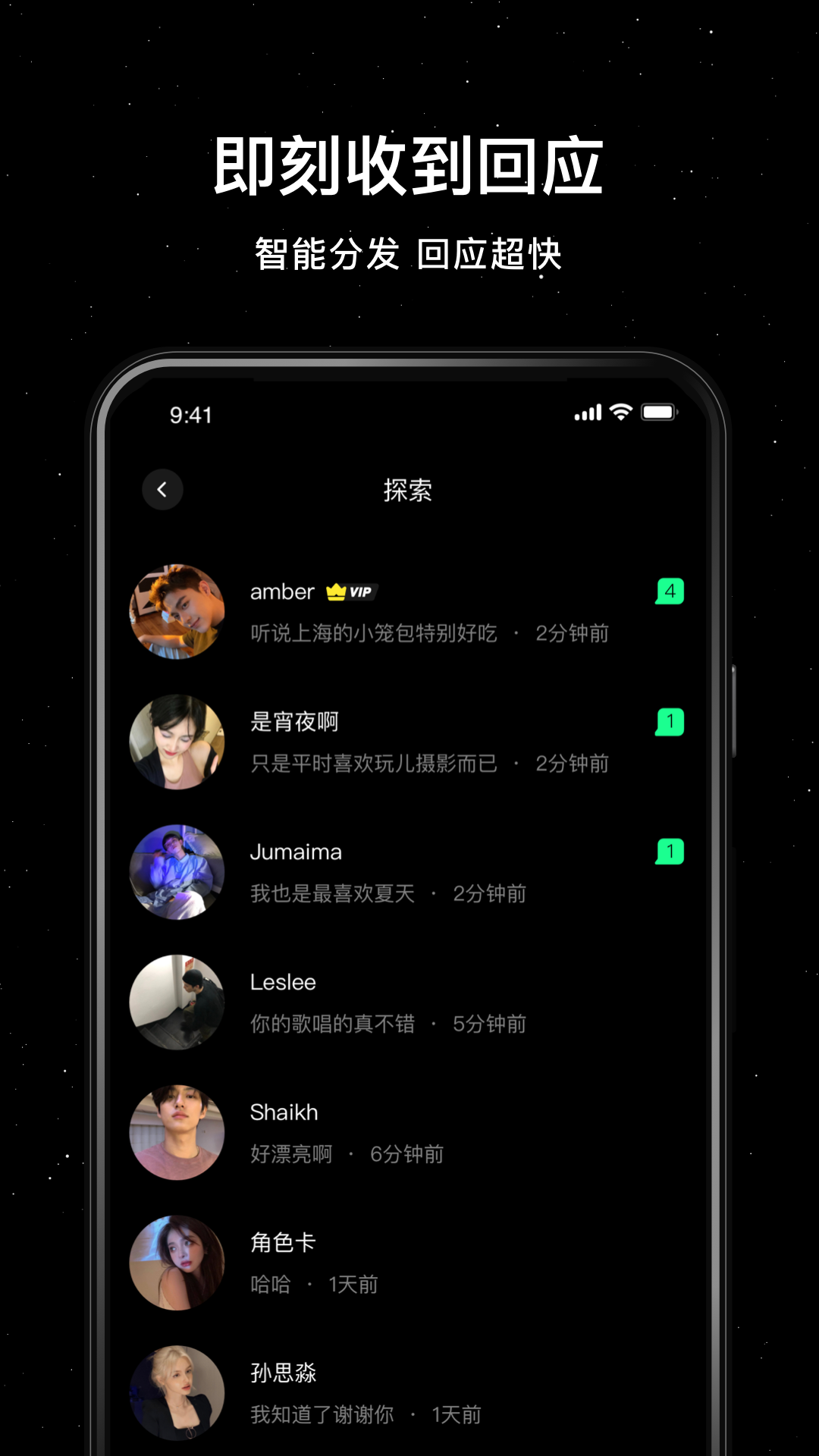This screenshot has width=819, height=1456.
Task: Open amber's profile avatar
Action: pyautogui.click(x=176, y=613)
